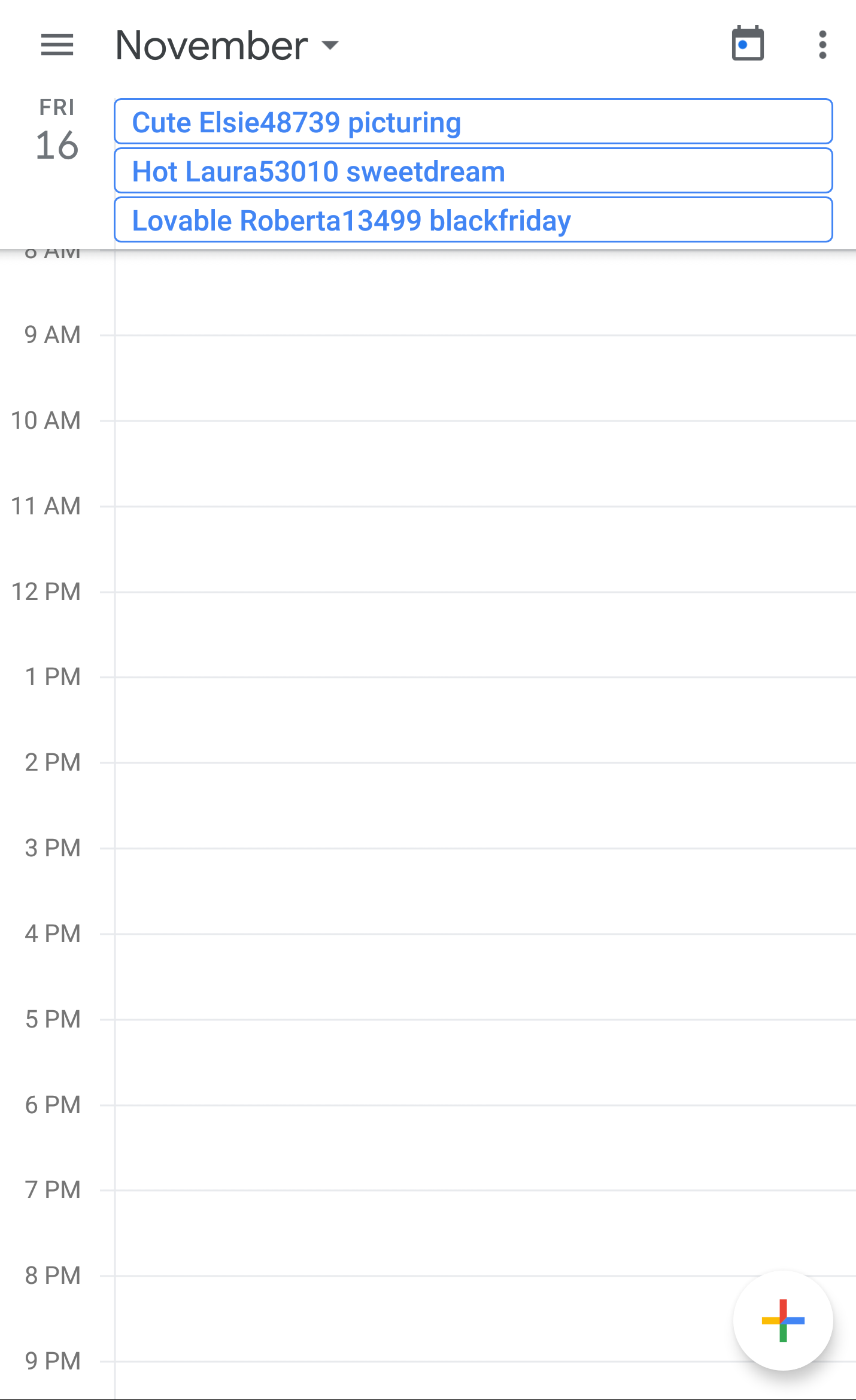
Task: Jump to today with the calendar icon
Action: (x=748, y=44)
